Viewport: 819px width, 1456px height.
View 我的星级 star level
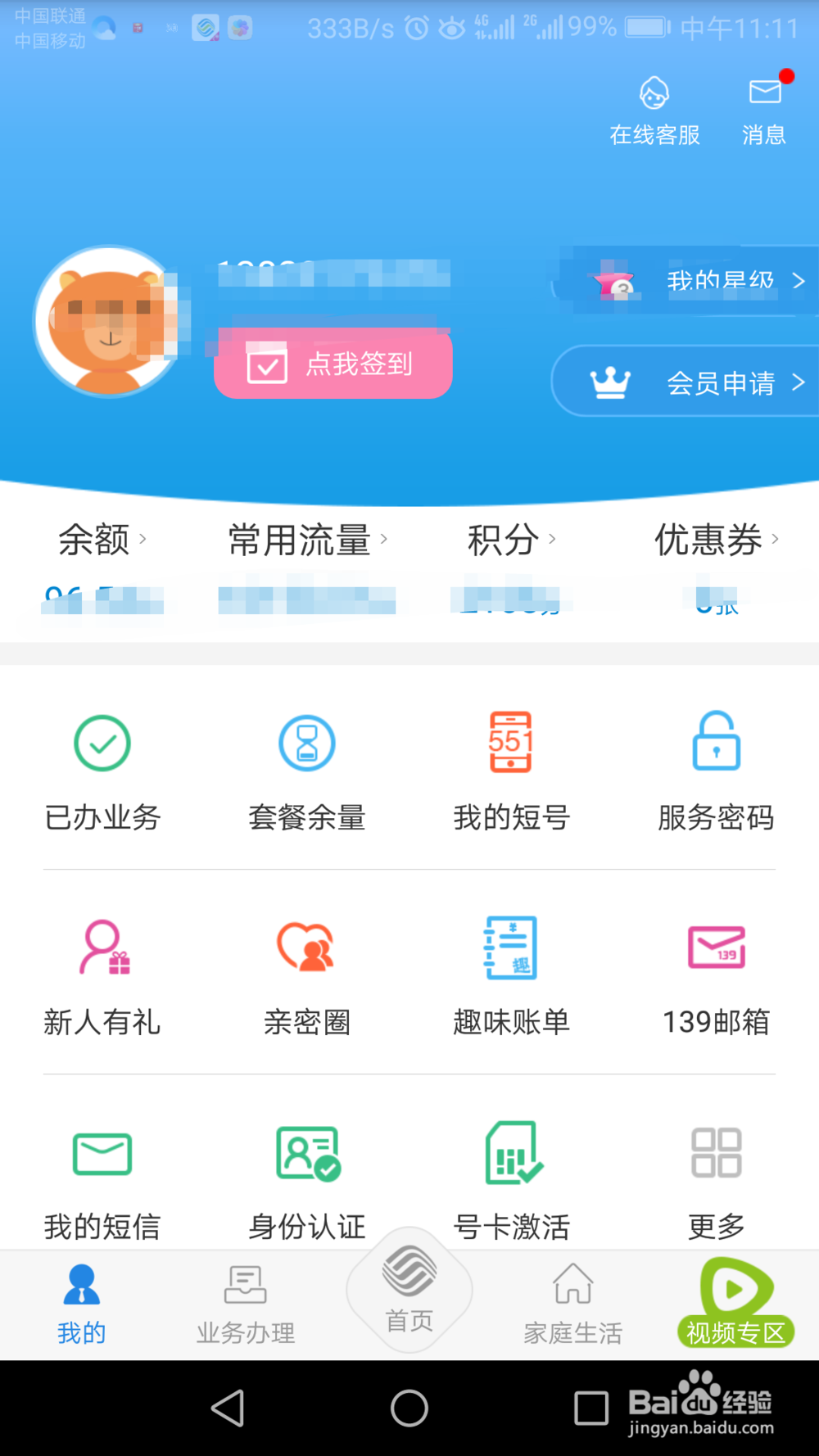click(x=696, y=281)
